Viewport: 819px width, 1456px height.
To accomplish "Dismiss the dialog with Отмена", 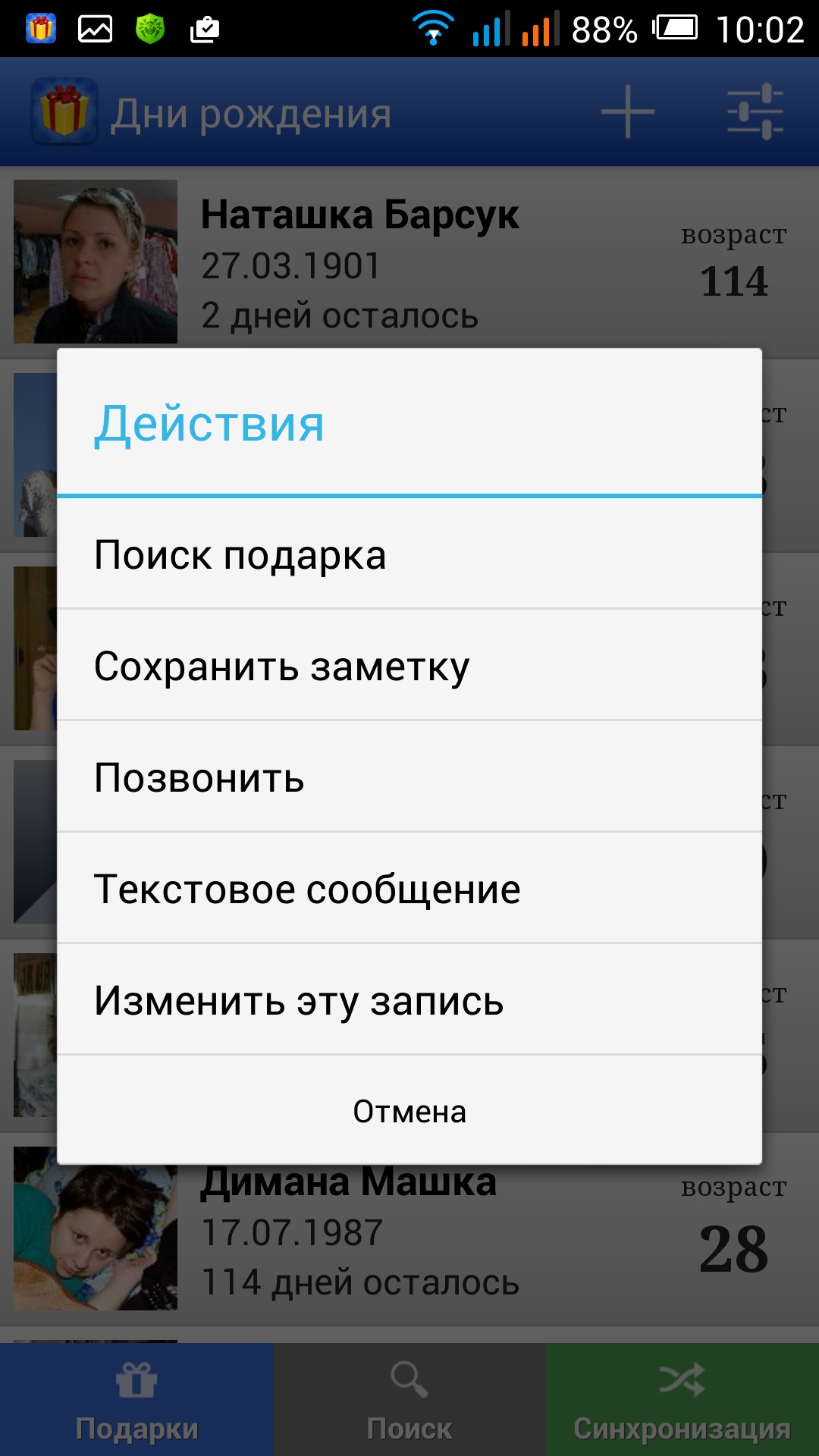I will 409,1111.
